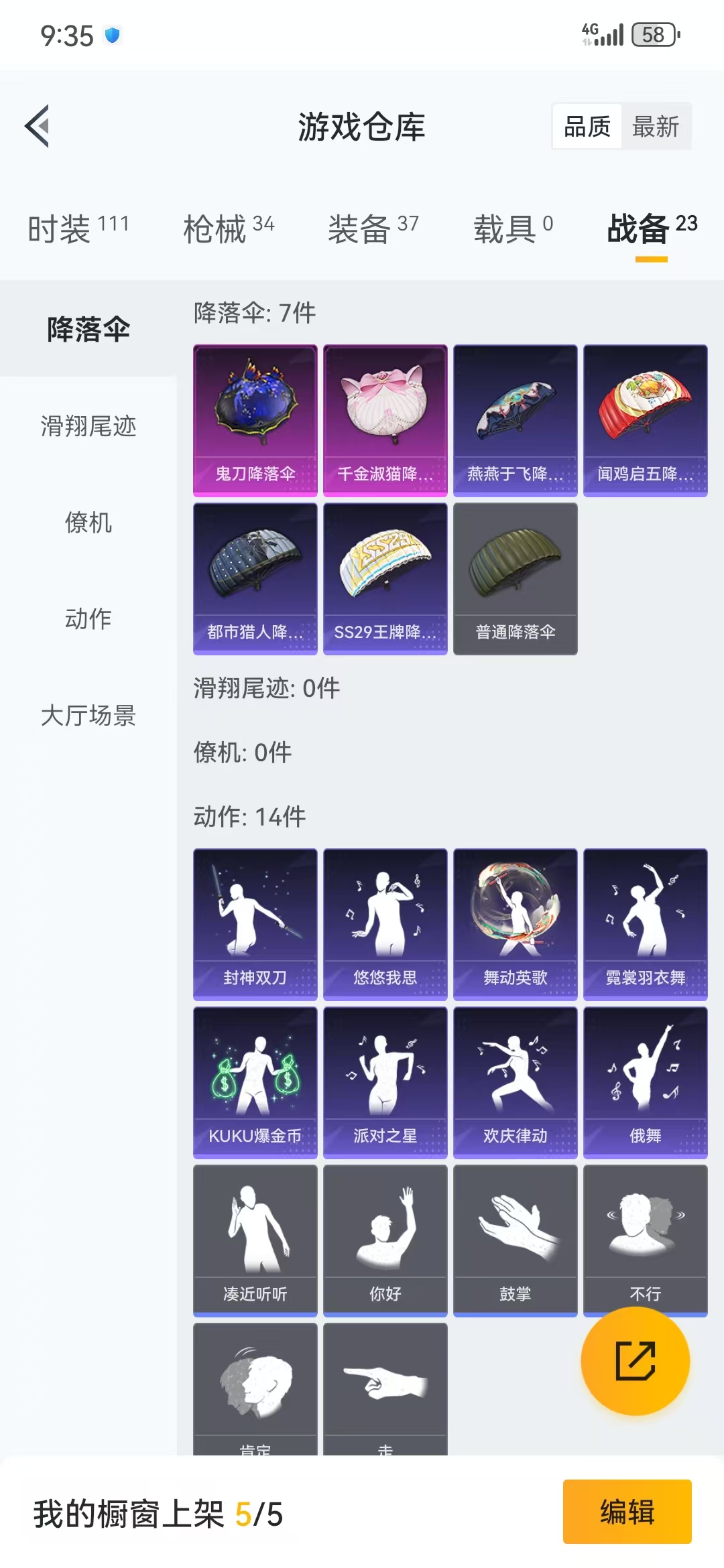Viewport: 724px width, 1568px height.
Task: Select 滑翔尾迹 in the sidebar
Action: pos(88,426)
